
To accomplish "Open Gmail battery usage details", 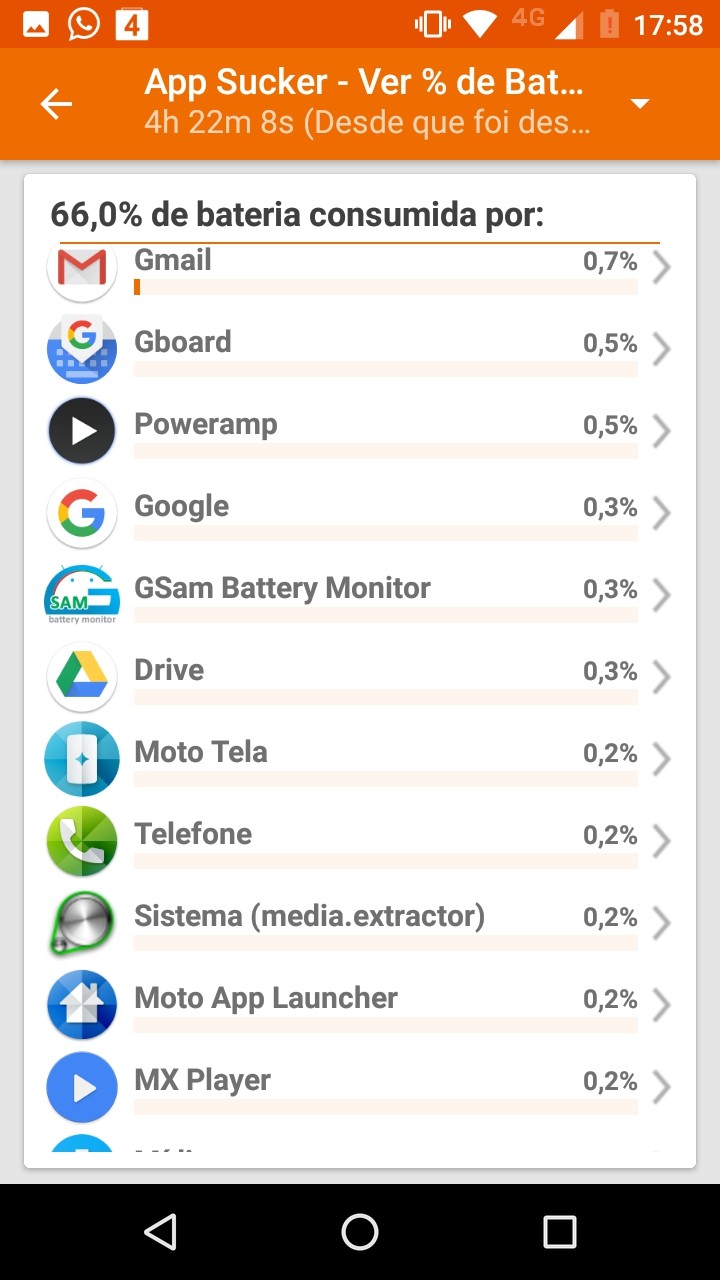I will coord(360,268).
